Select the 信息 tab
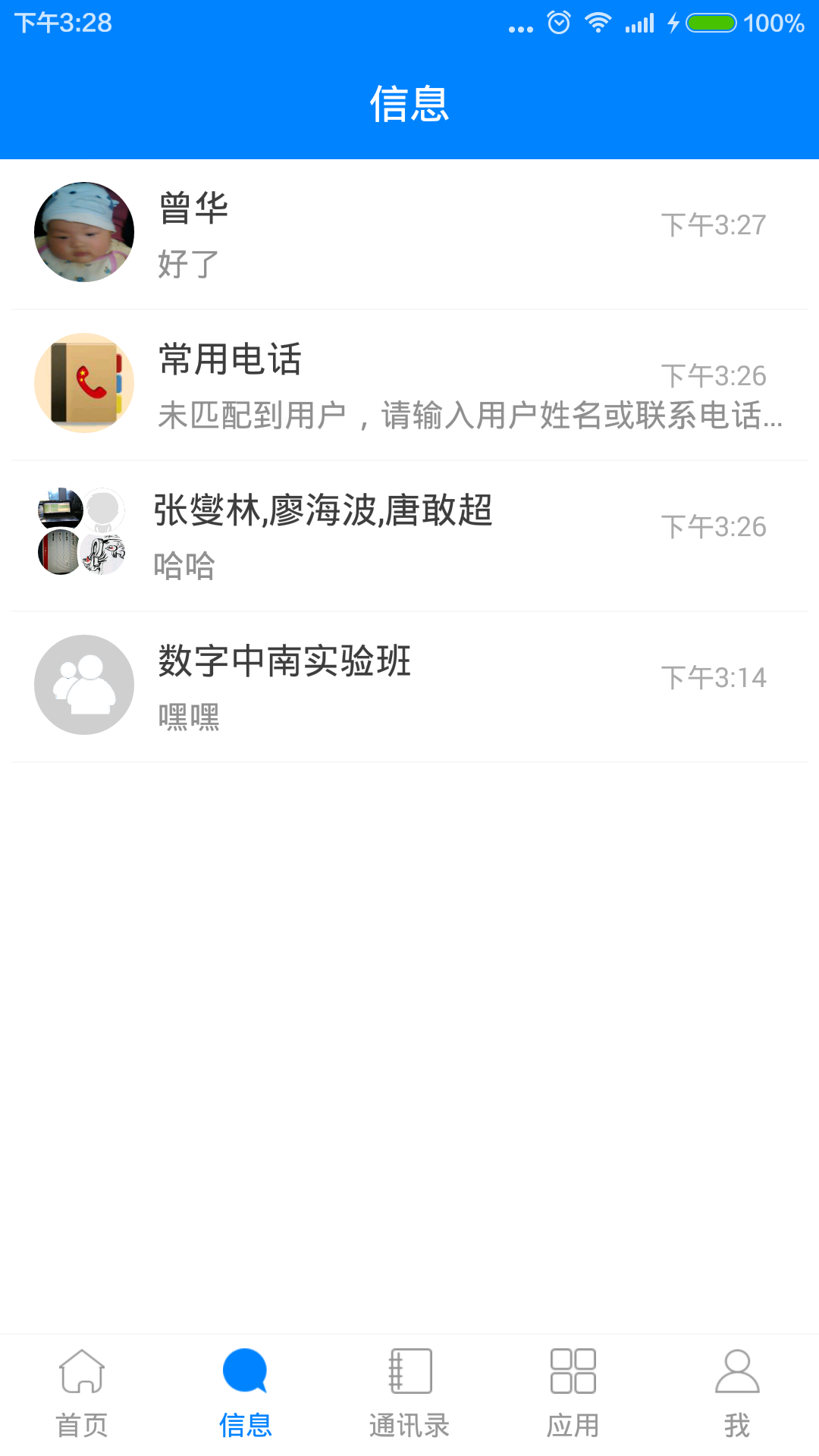819x1456 pixels. (x=246, y=1394)
